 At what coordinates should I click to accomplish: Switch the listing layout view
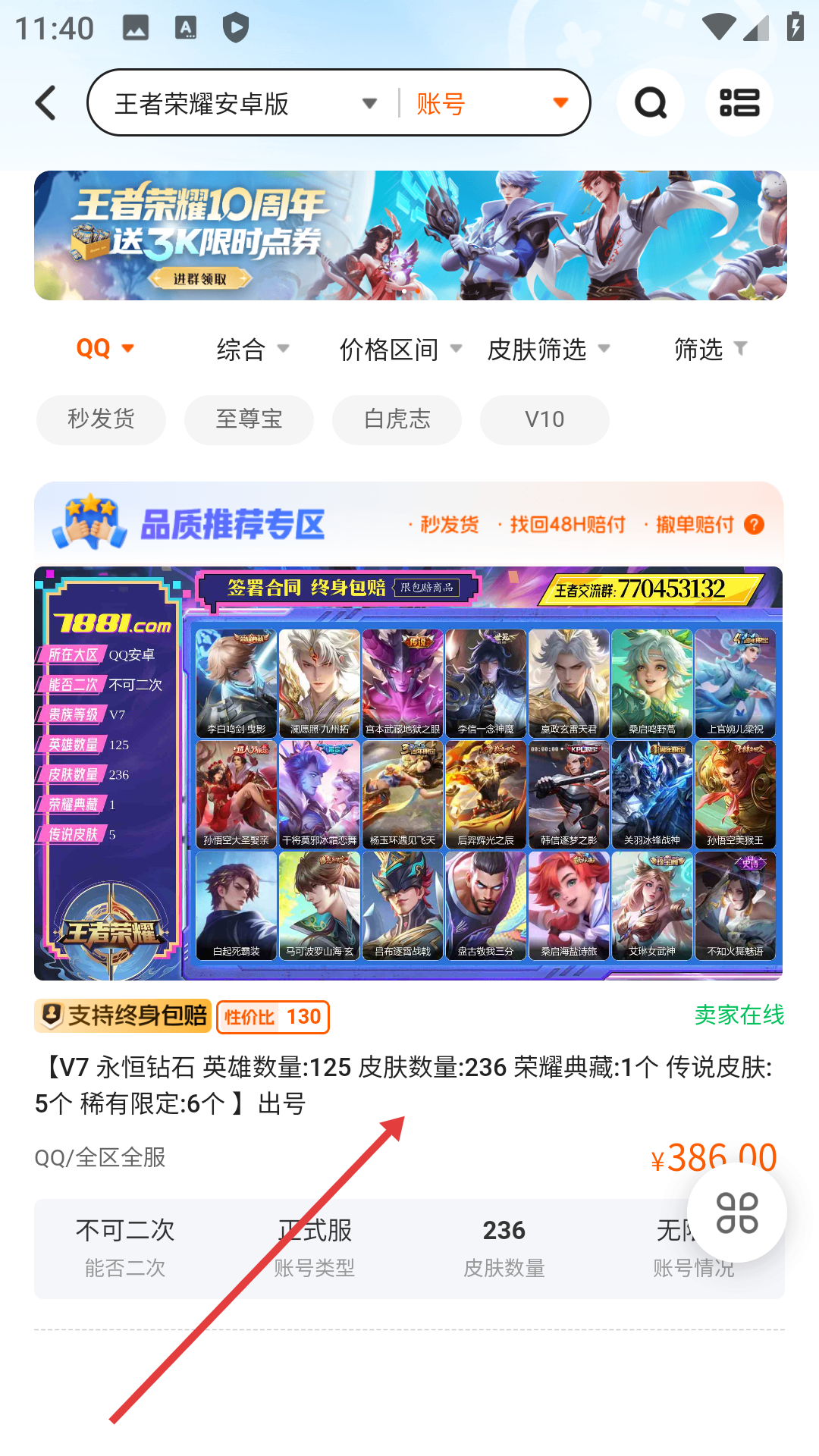click(x=739, y=103)
